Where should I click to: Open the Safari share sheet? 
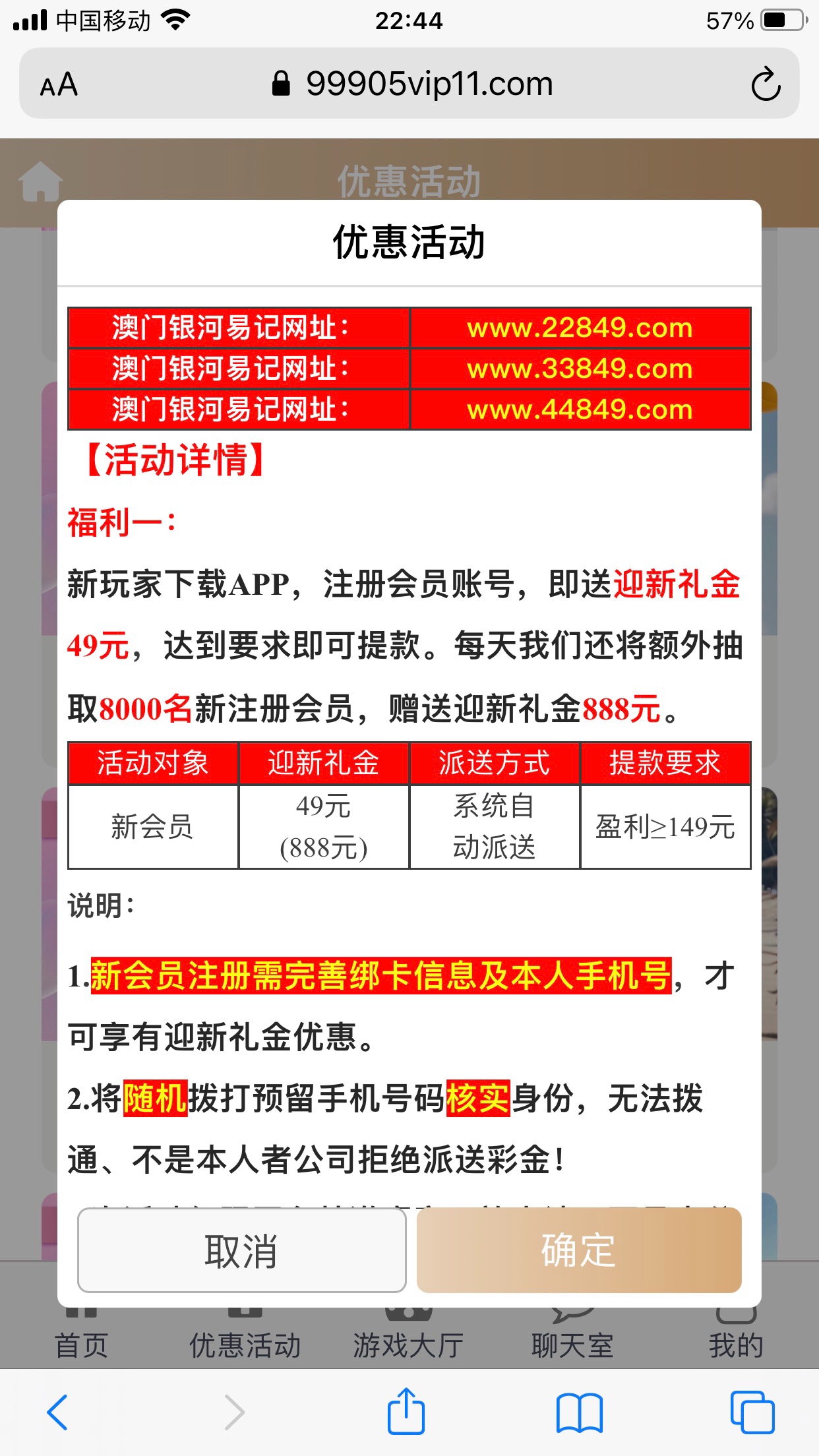coord(406,1412)
